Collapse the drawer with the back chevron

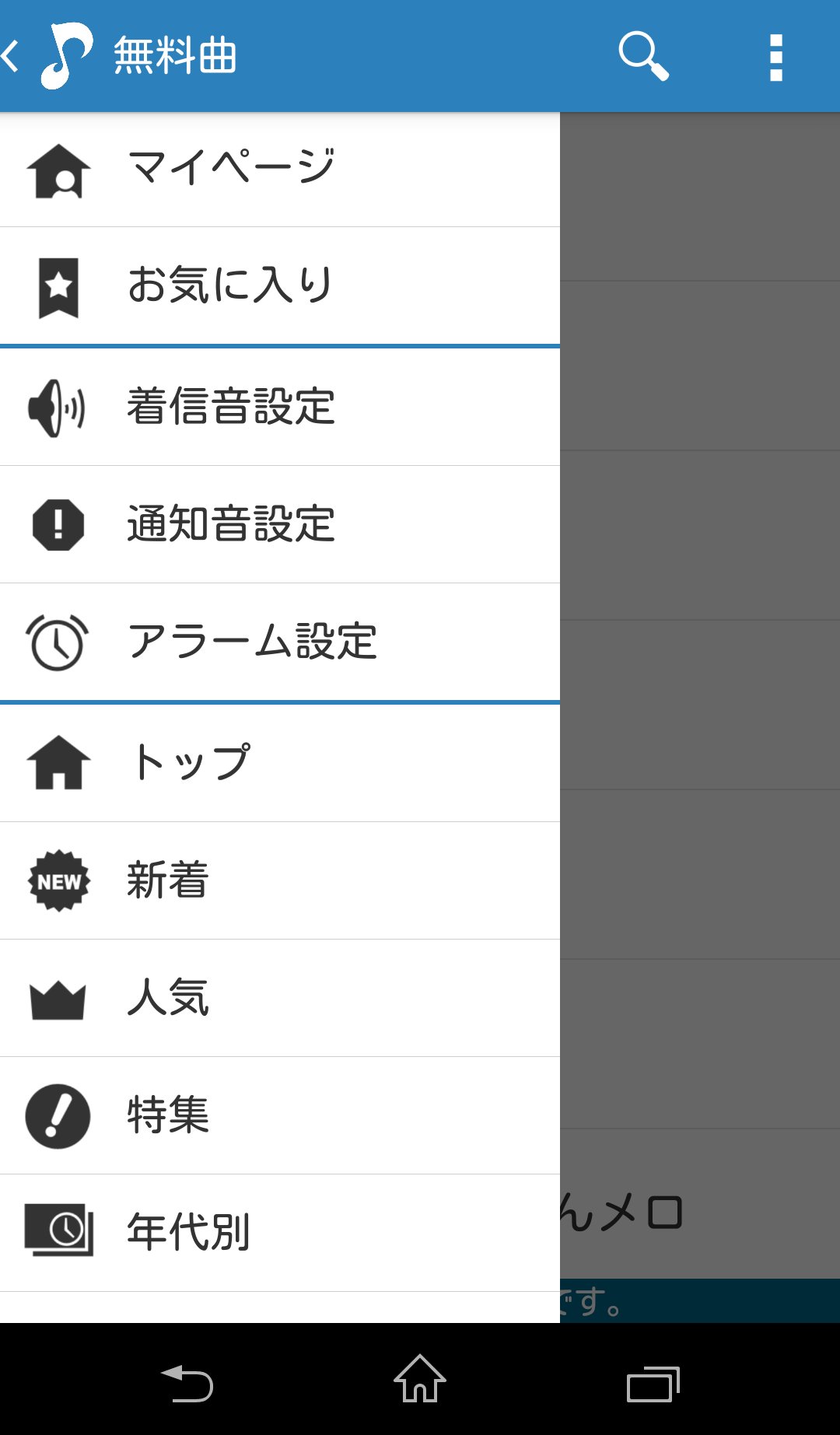(11, 56)
